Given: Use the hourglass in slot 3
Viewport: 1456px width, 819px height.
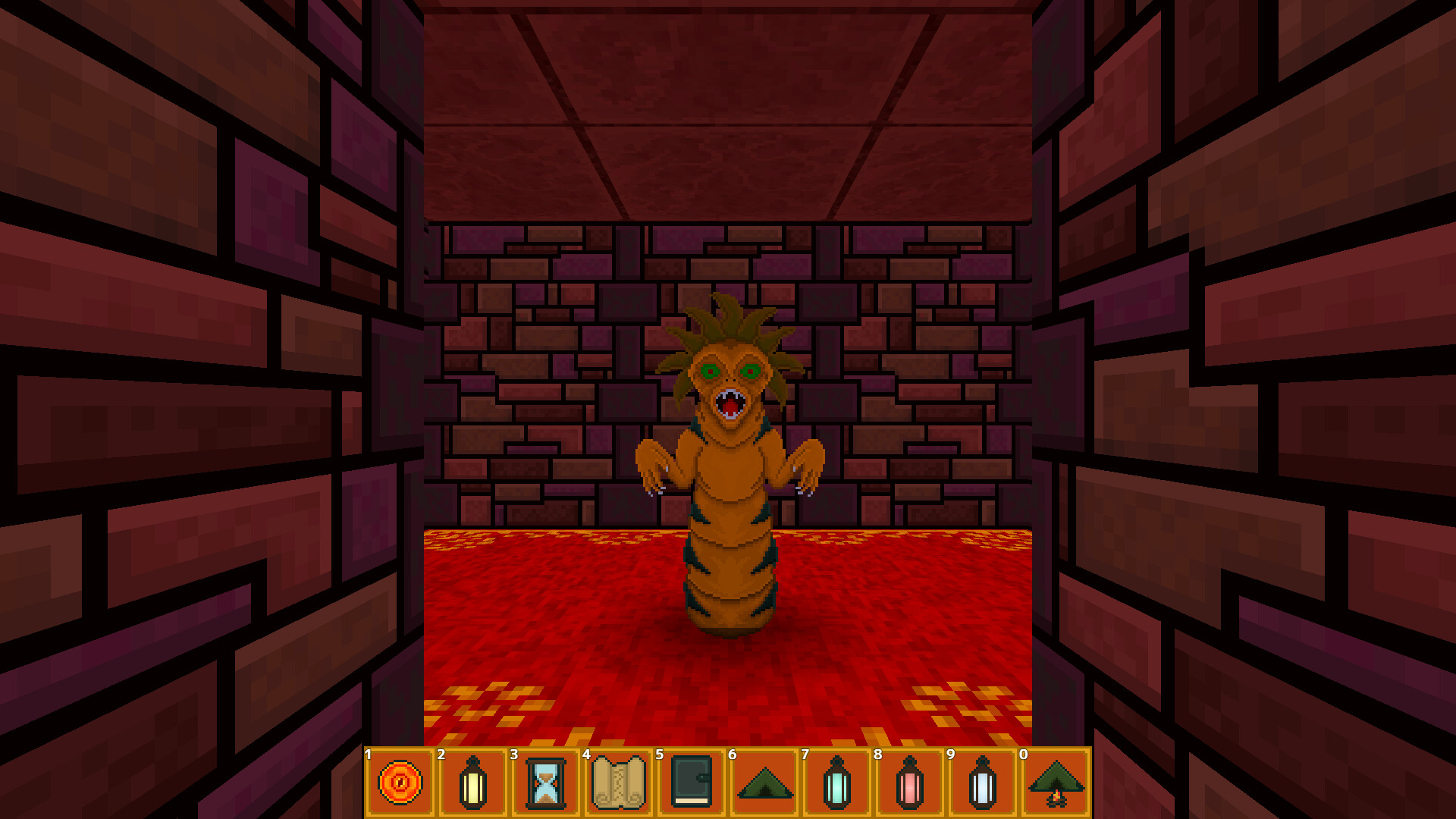Looking at the screenshot, I should pyautogui.click(x=546, y=783).
